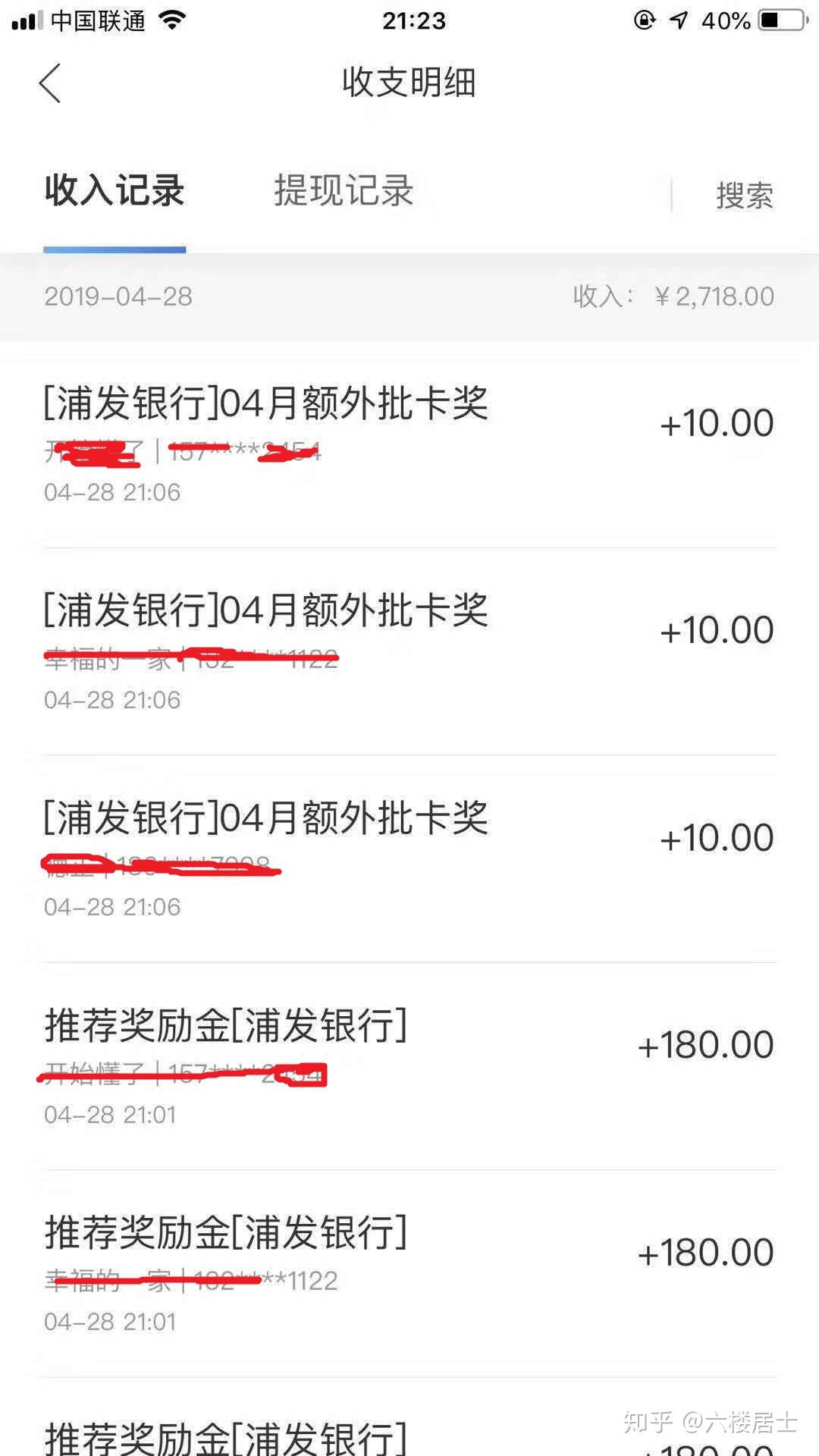Open the first 推荐奖励金 record
819x1456 pixels.
click(x=409, y=1050)
